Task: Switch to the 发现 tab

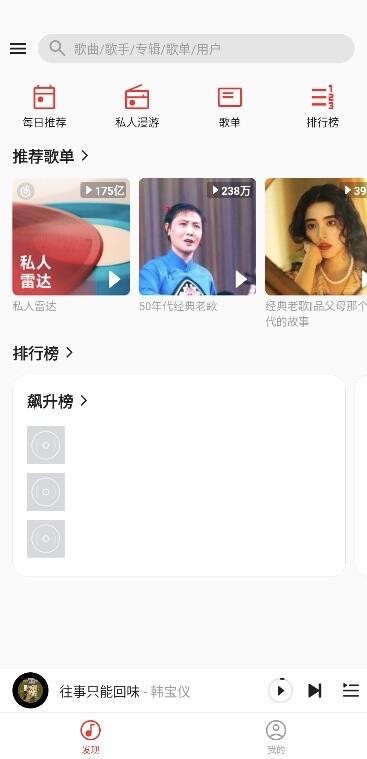Action: point(91,737)
